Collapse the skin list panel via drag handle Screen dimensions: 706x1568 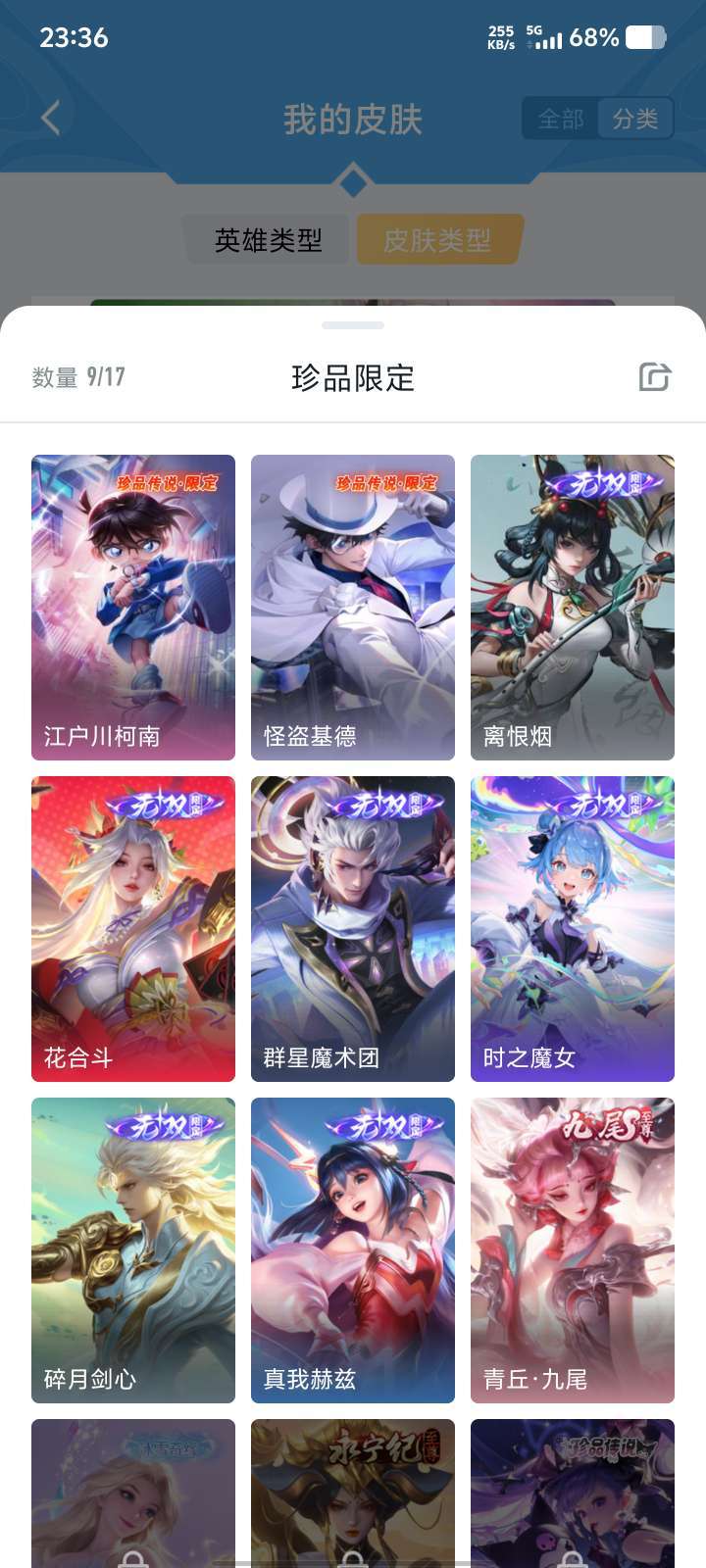tap(353, 323)
